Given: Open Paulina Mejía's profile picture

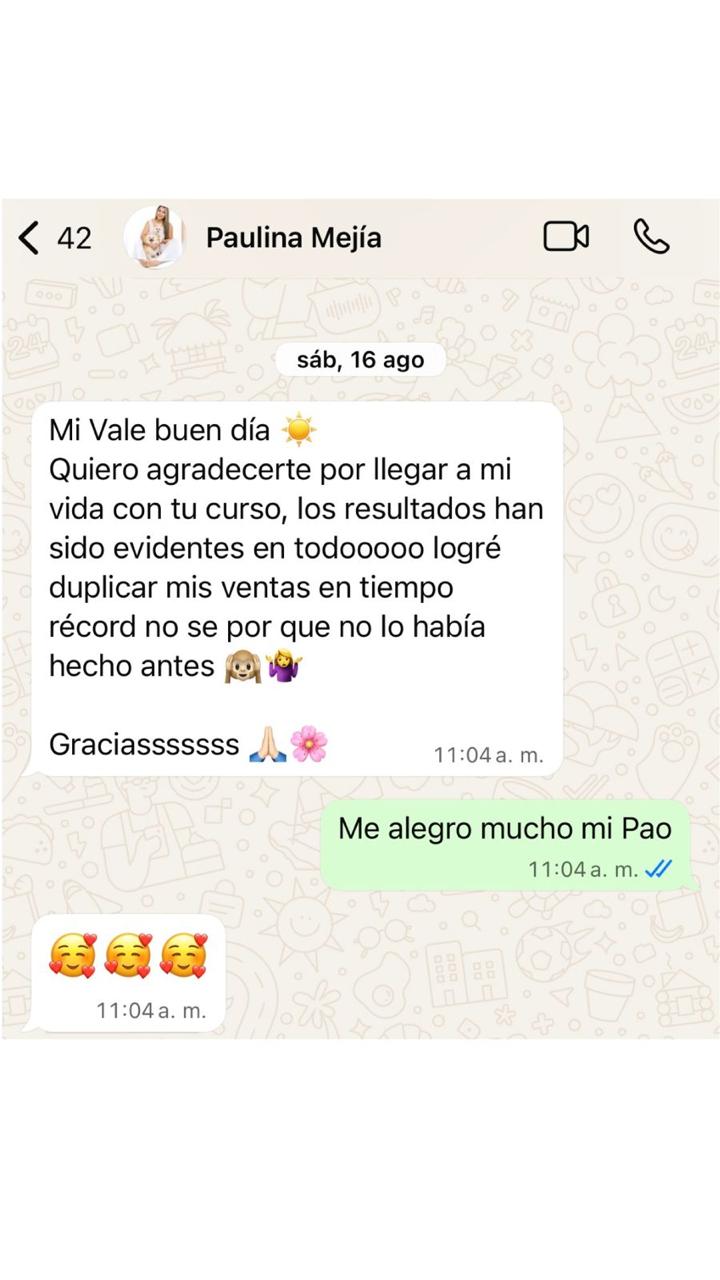Looking at the screenshot, I should coord(153,238).
